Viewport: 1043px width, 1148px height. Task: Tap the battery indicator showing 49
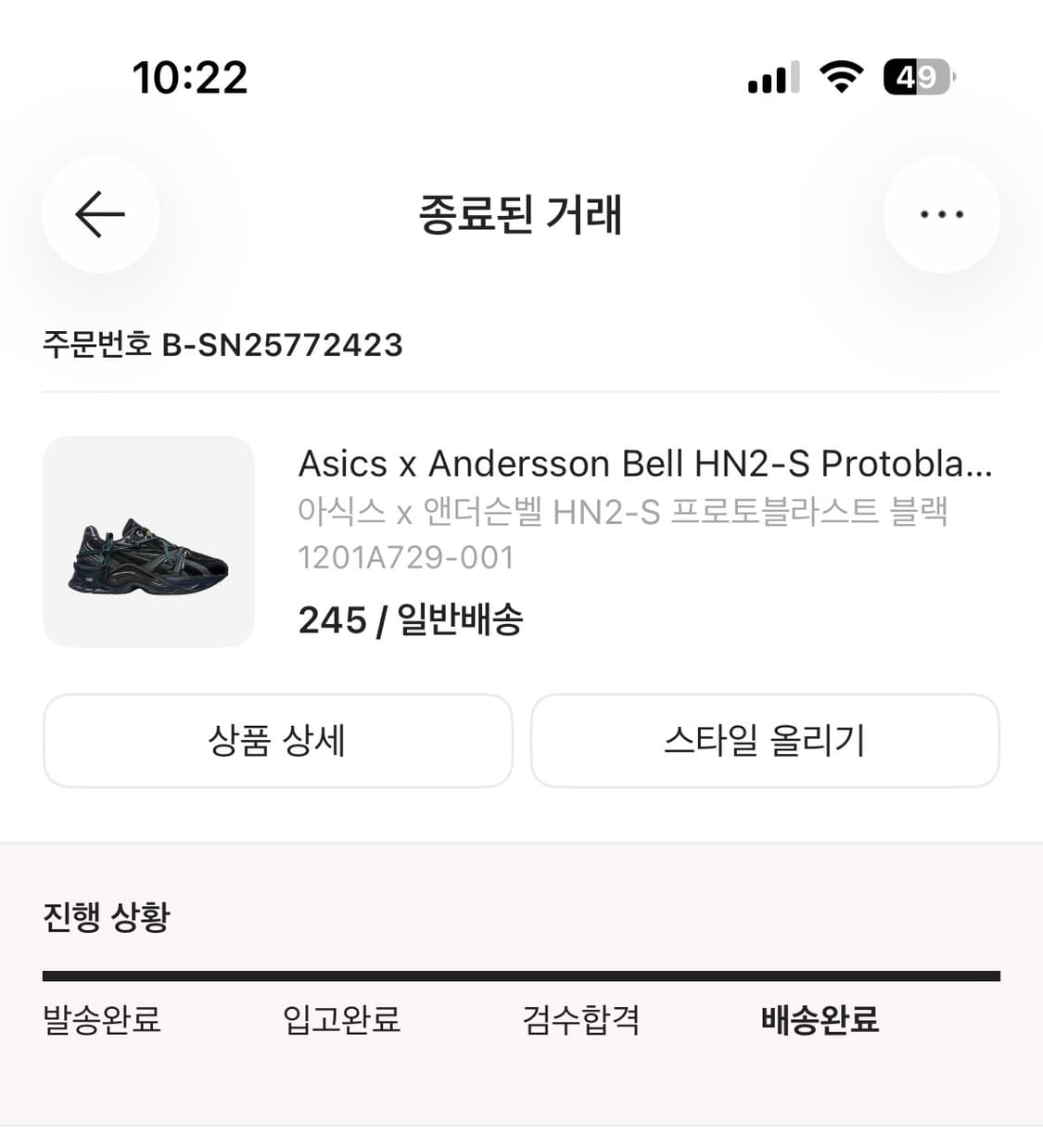[x=916, y=79]
